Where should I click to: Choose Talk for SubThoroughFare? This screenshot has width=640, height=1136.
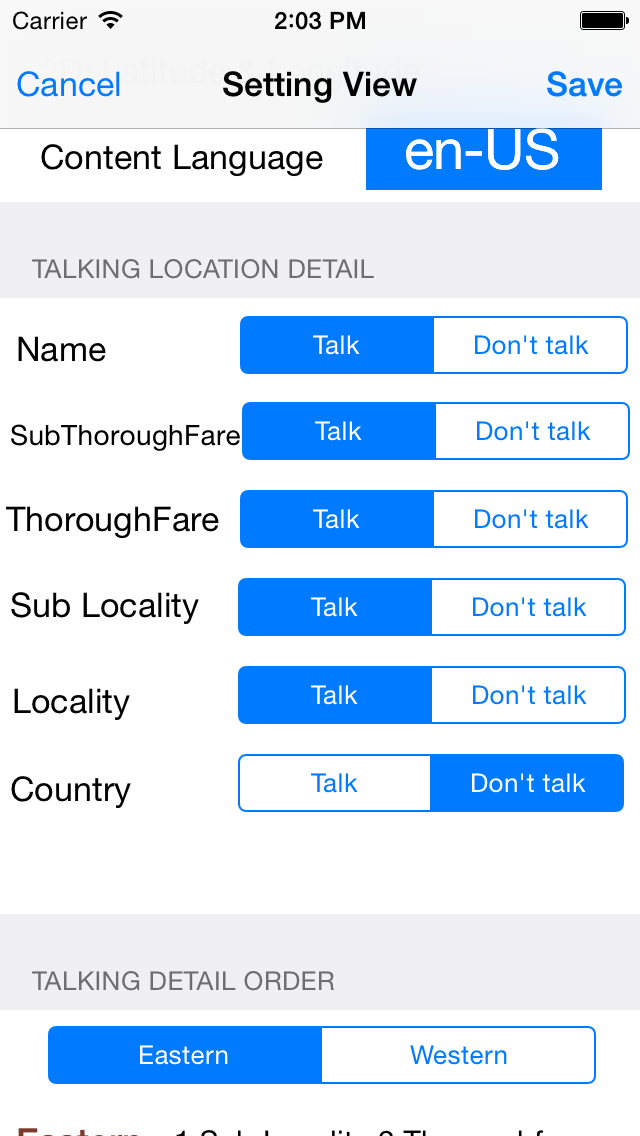coord(339,431)
